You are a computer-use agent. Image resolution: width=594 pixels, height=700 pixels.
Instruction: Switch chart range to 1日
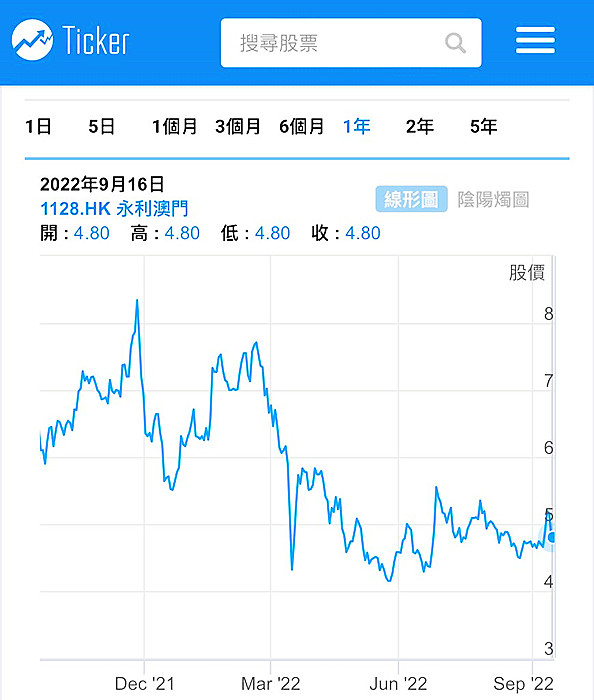click(38, 127)
